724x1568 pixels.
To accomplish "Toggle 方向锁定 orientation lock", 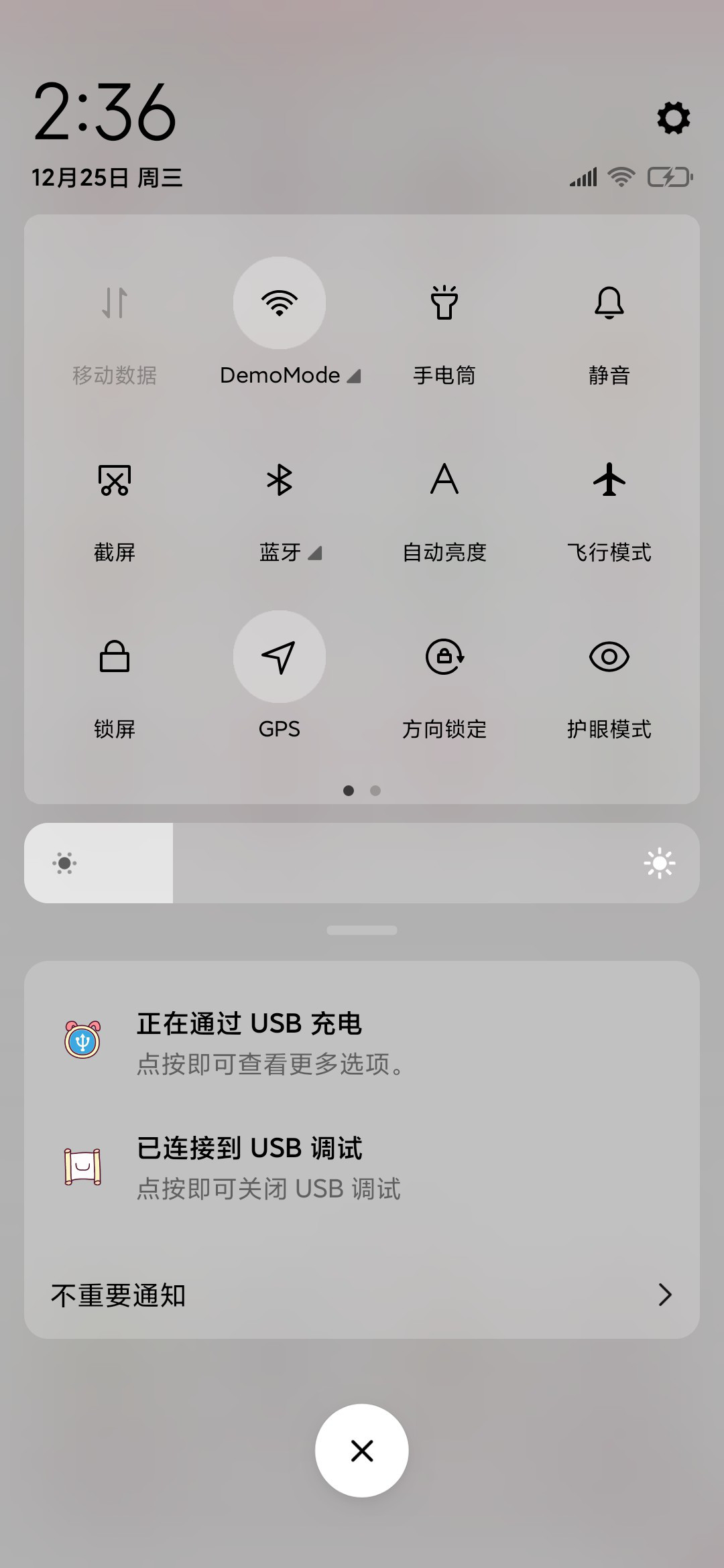I will (x=444, y=657).
